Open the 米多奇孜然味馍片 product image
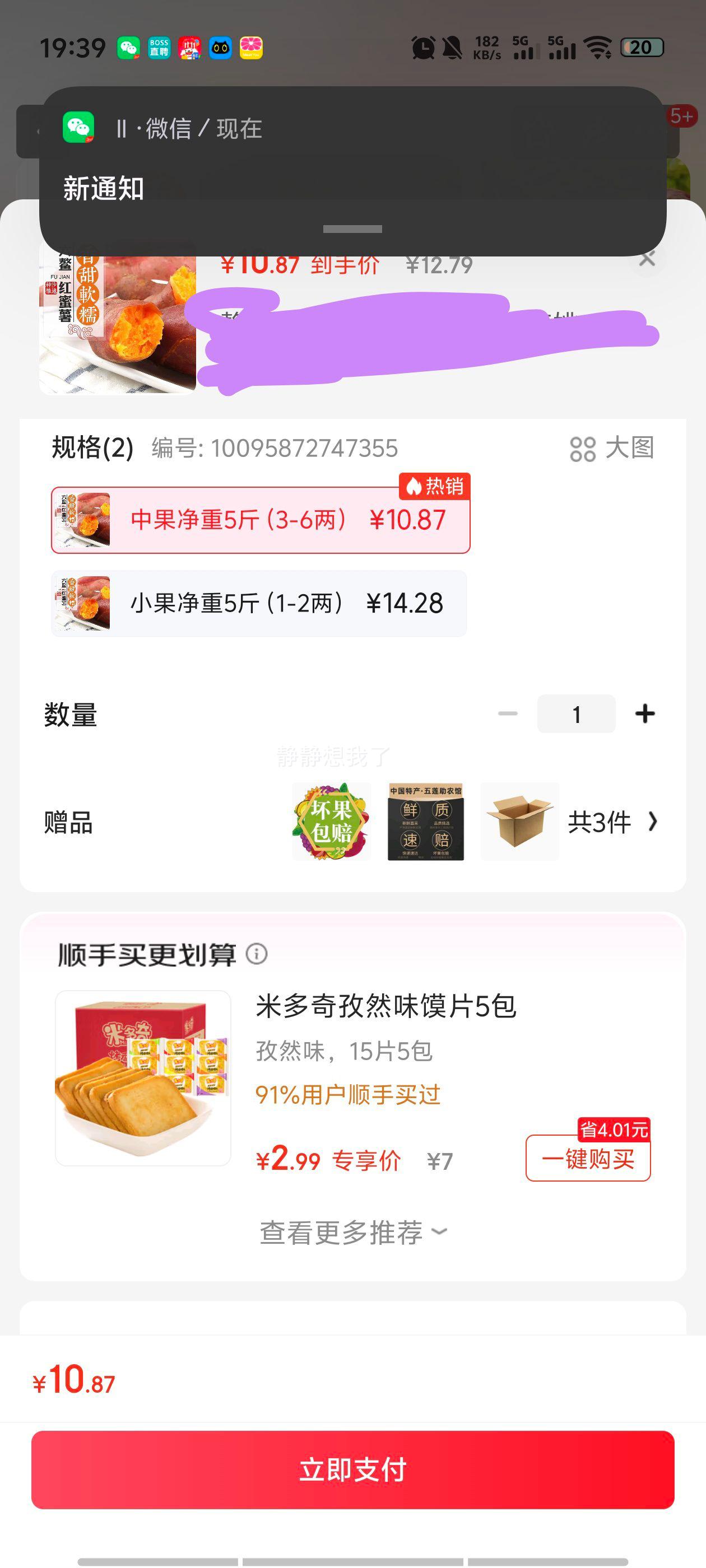The image size is (706, 1568). coord(143,1078)
